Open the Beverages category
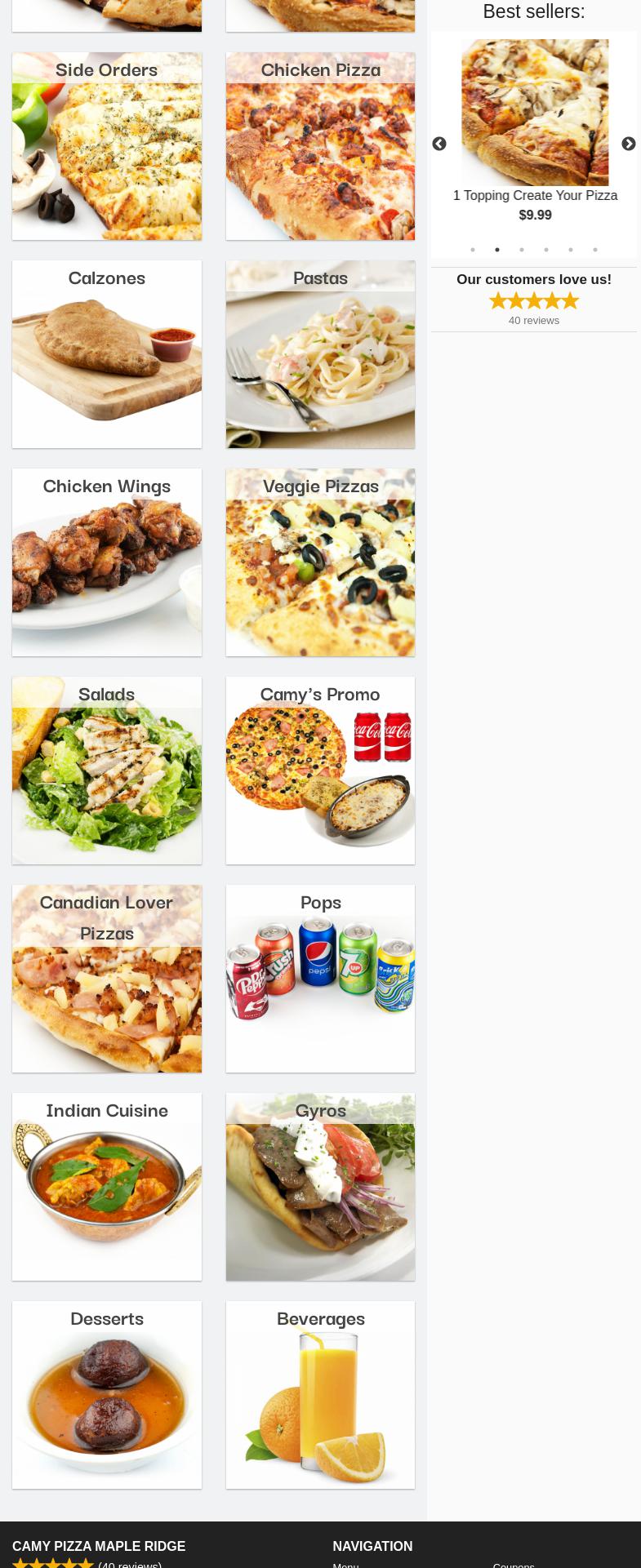The height and width of the screenshot is (1568, 641). tap(320, 1396)
